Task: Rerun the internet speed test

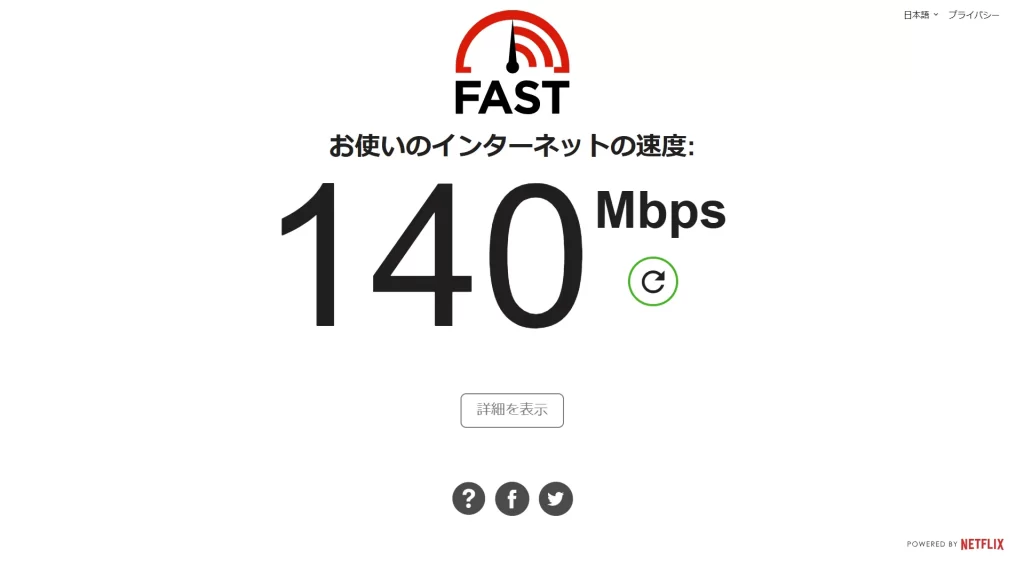Action: [x=653, y=282]
